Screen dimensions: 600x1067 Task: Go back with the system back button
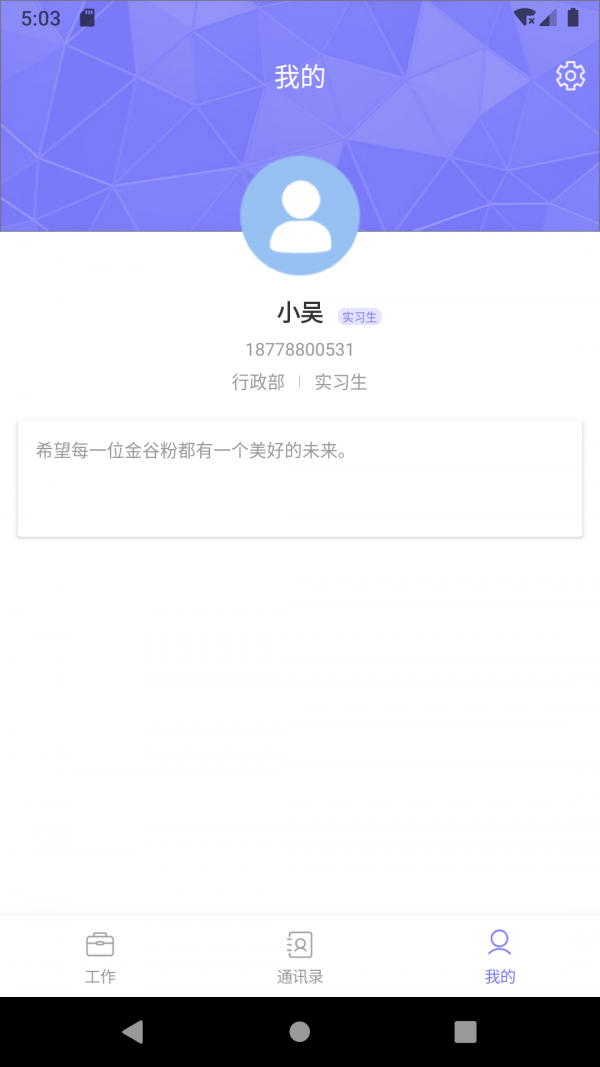pyautogui.click(x=133, y=1032)
